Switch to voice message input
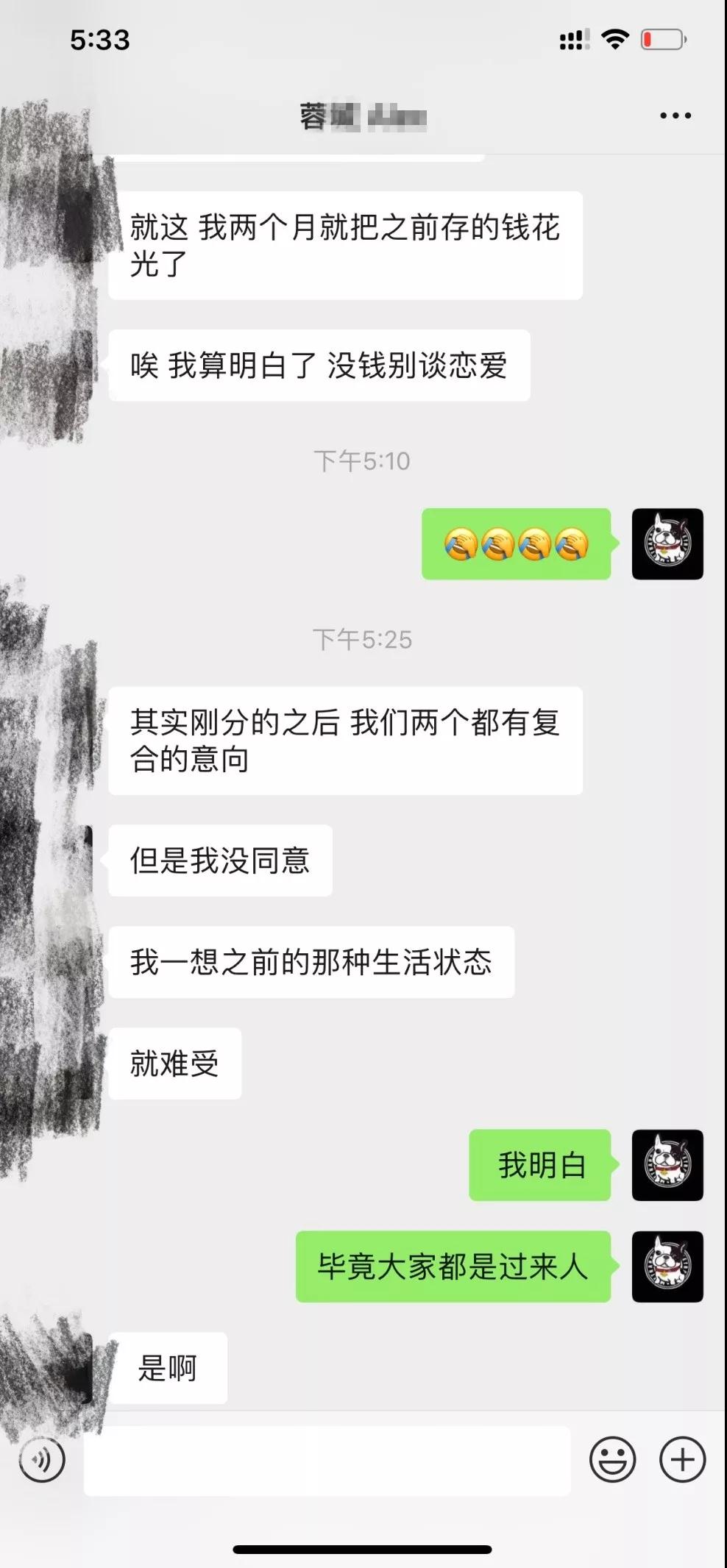 [x=42, y=1459]
